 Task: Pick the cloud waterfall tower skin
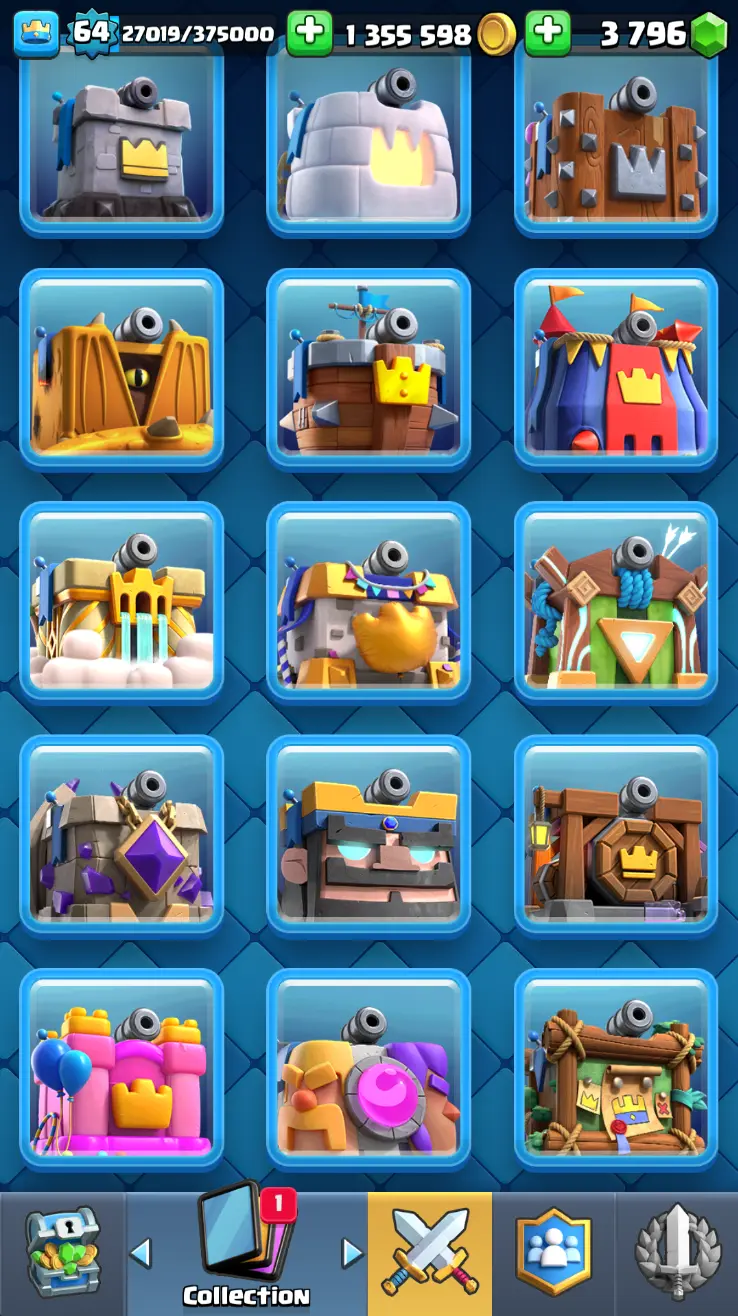pos(121,601)
